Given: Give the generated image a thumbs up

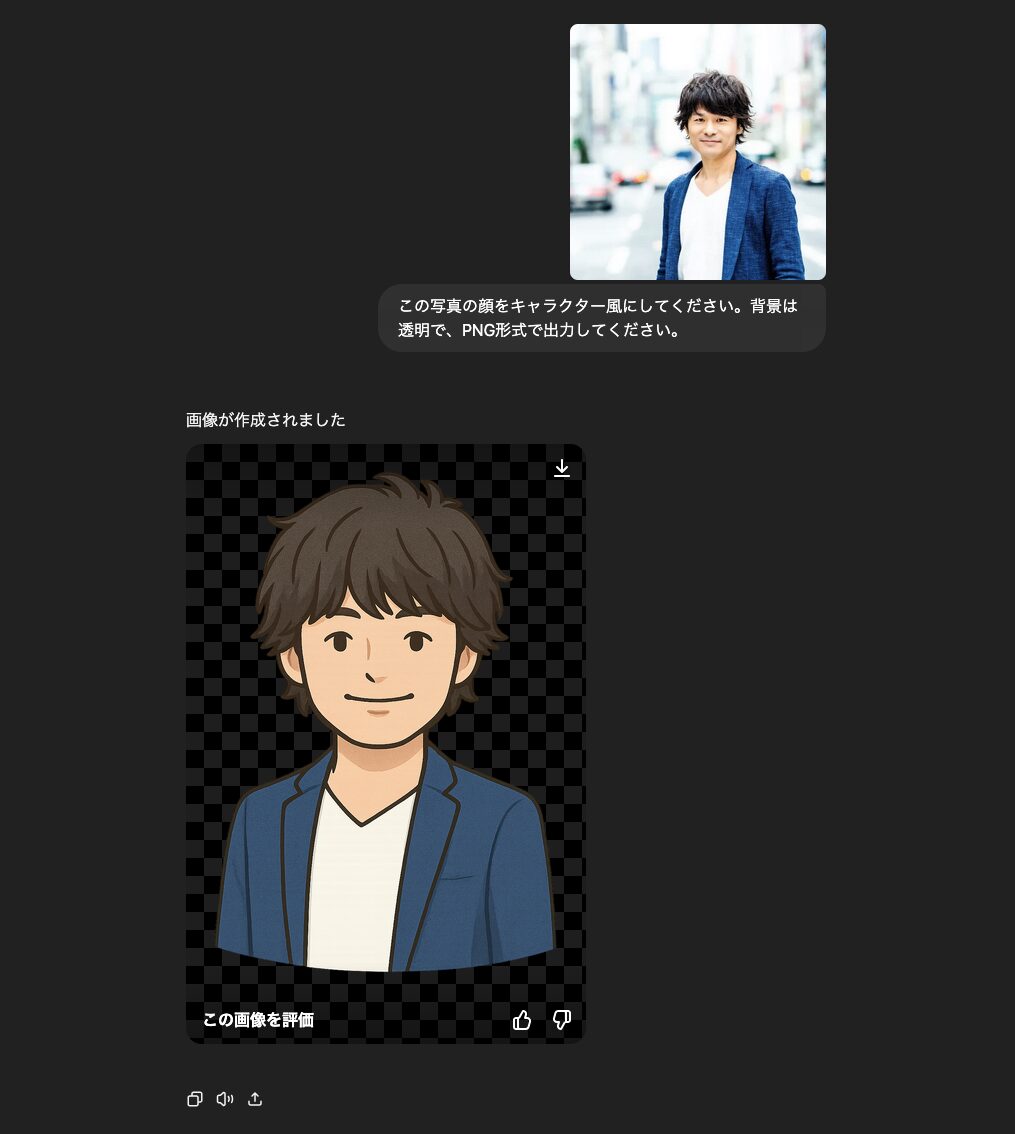Looking at the screenshot, I should click(x=522, y=1020).
